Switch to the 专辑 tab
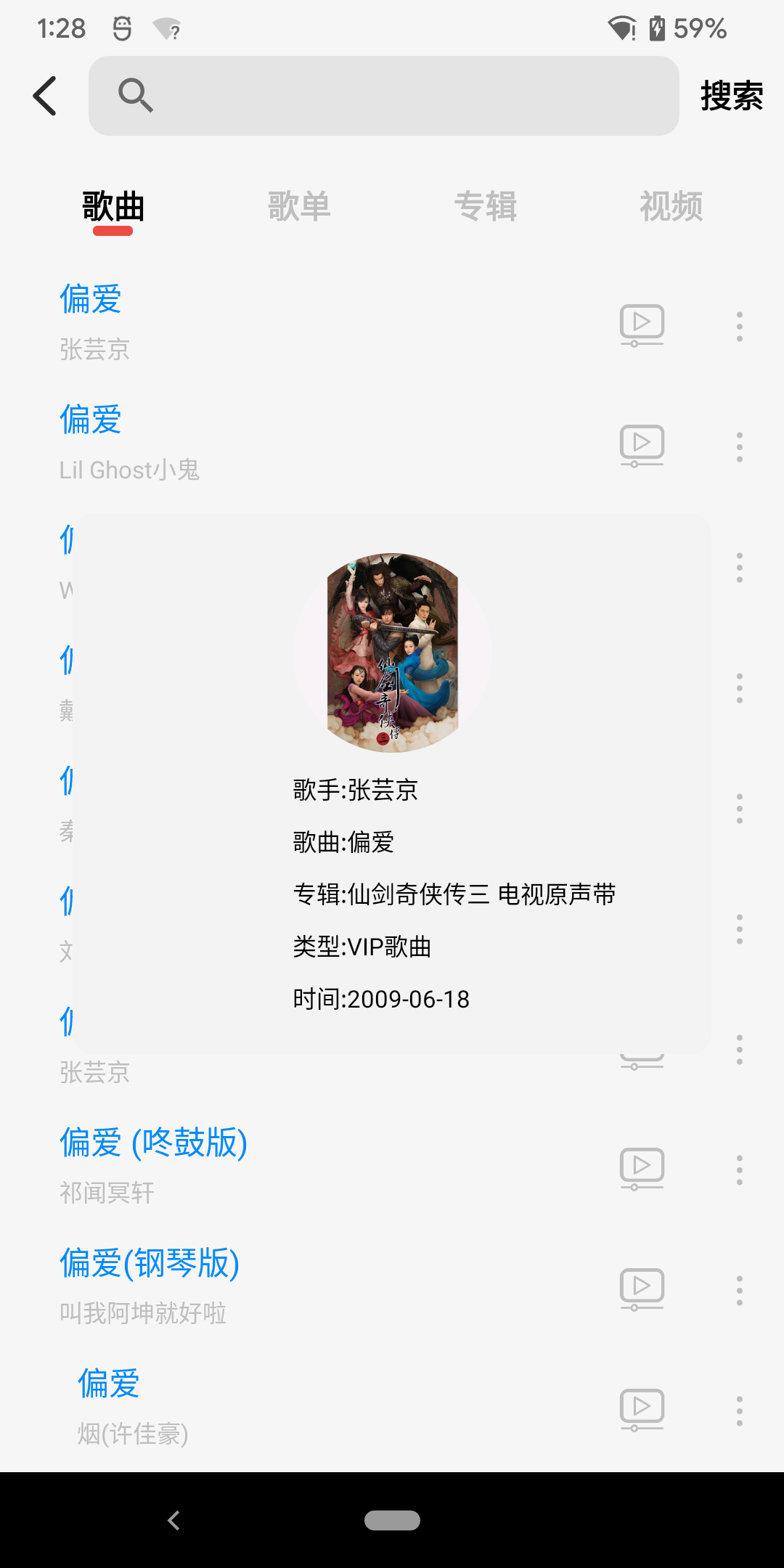 click(485, 207)
